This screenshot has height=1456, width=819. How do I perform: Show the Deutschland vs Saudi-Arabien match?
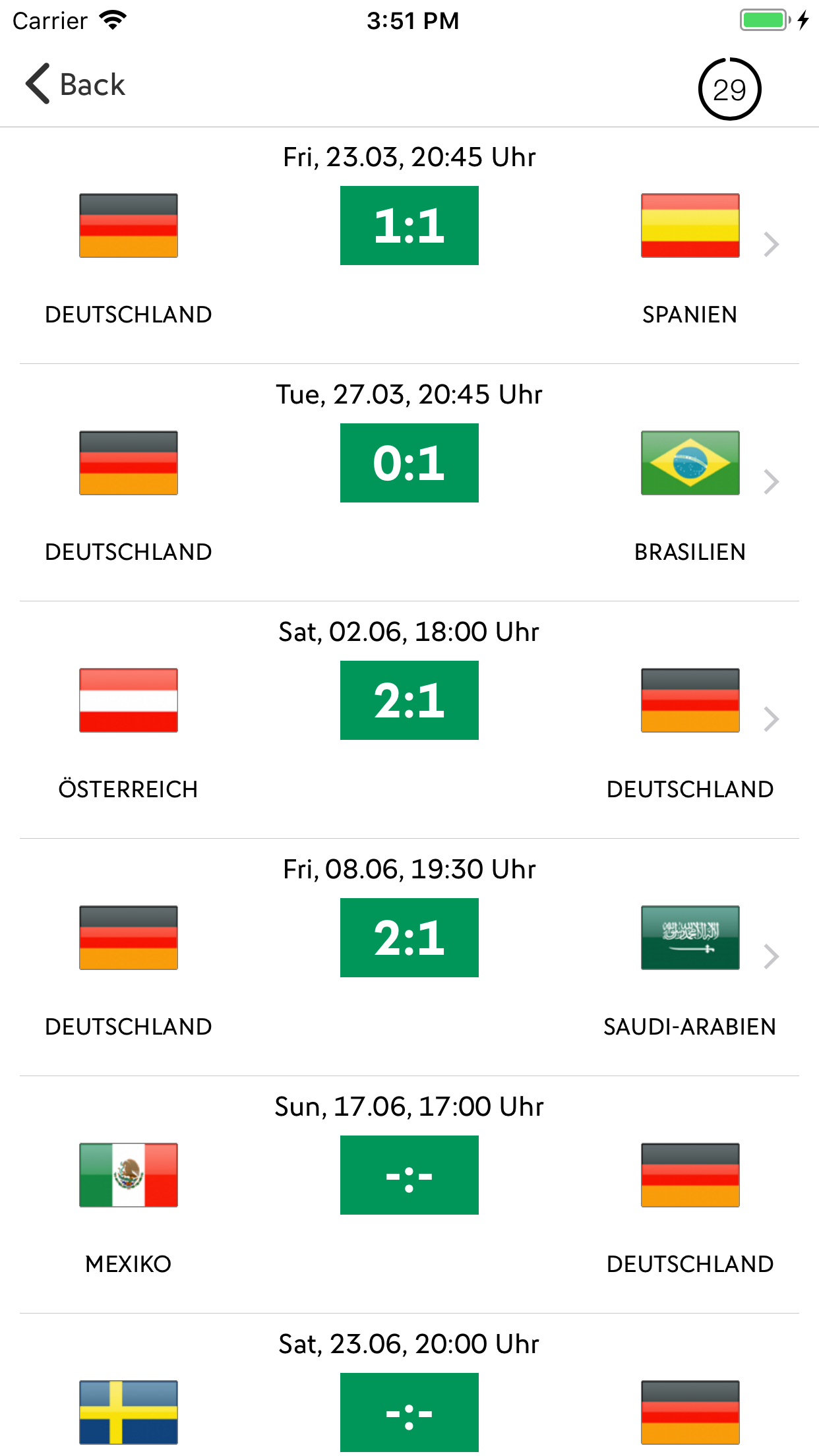(x=409, y=957)
